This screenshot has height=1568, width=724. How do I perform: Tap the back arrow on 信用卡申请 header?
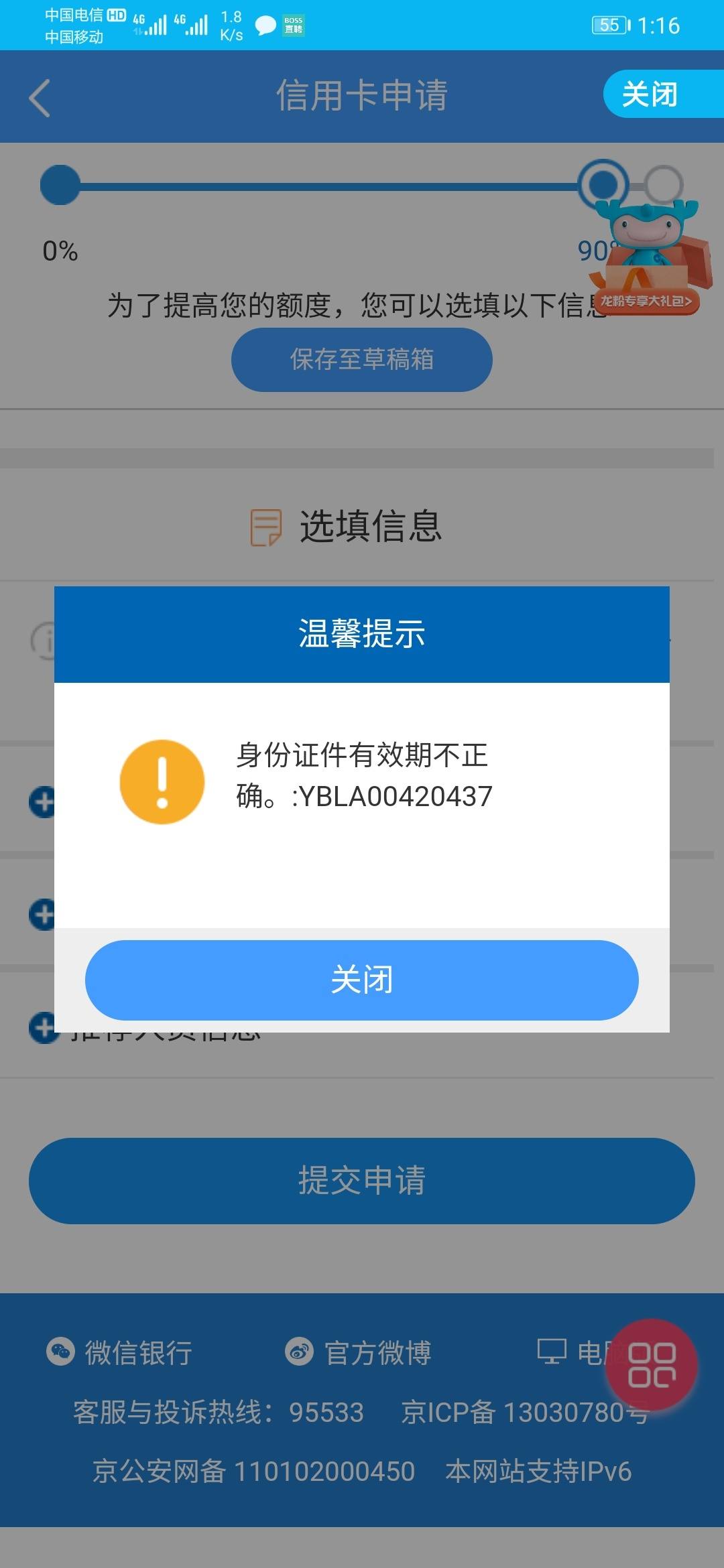click(x=38, y=96)
